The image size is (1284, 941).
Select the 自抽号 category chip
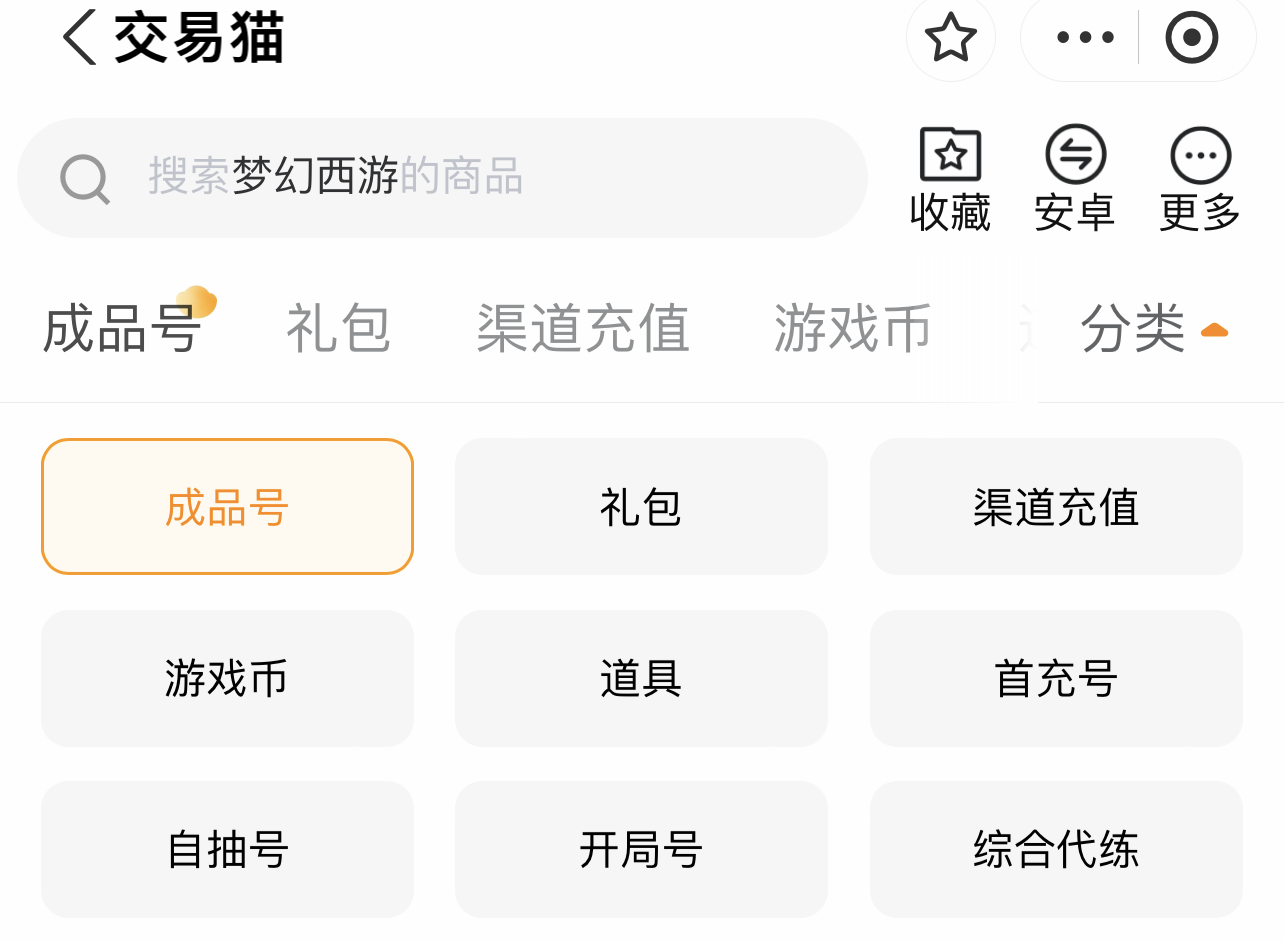[227, 849]
